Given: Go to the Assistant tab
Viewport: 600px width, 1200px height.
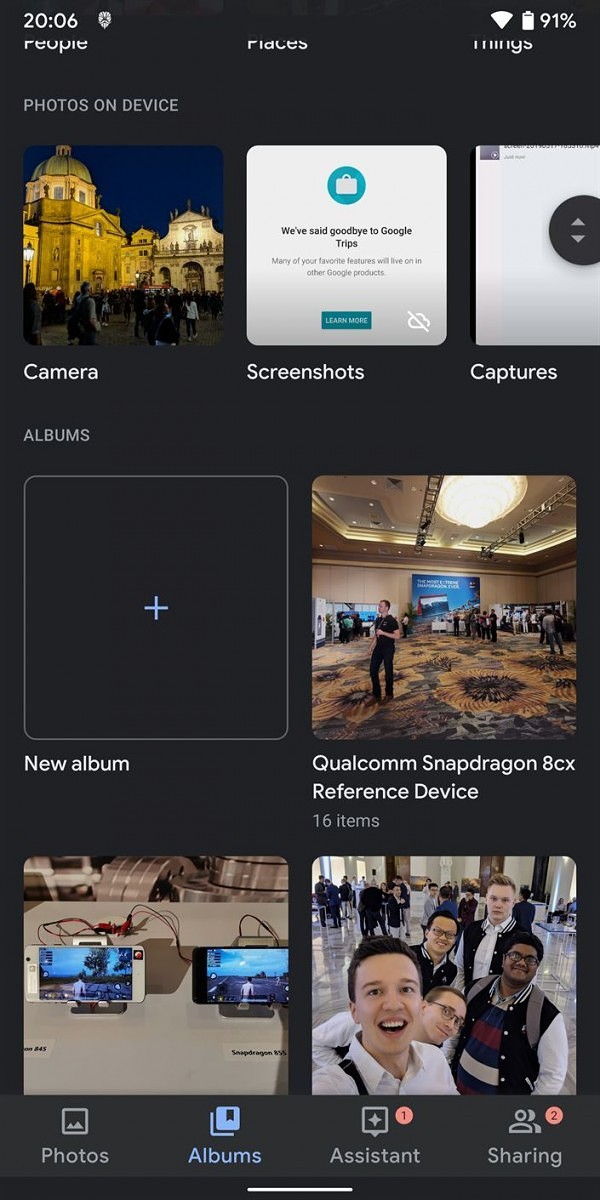Looking at the screenshot, I should pos(375,1137).
